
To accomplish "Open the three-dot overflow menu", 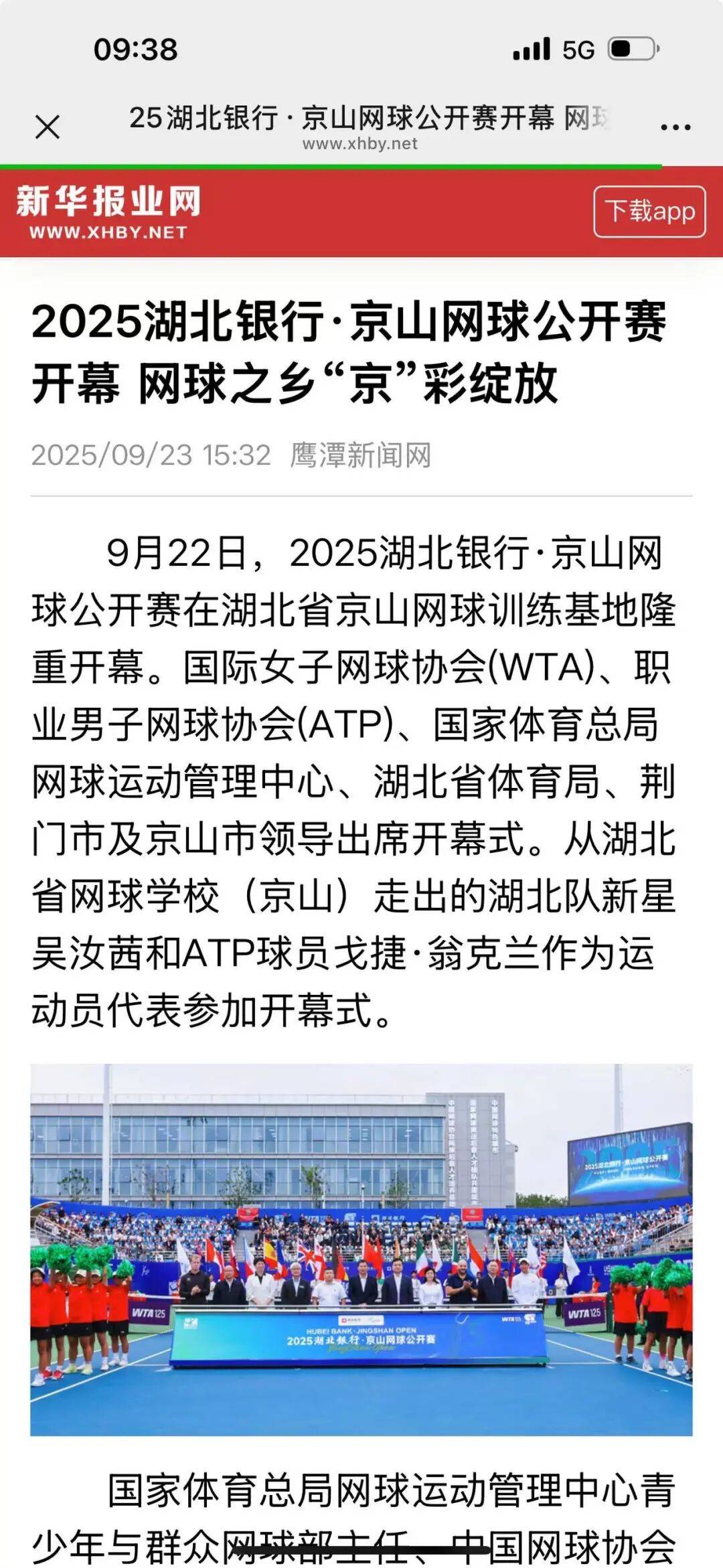I will click(x=675, y=127).
